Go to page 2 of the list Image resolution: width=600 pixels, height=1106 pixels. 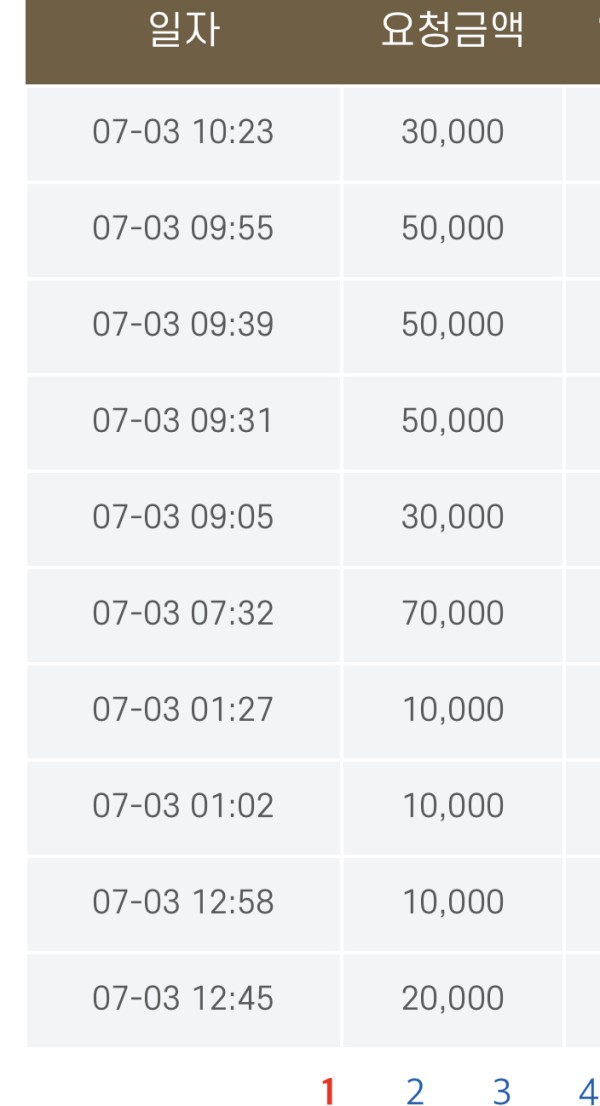point(415,1090)
